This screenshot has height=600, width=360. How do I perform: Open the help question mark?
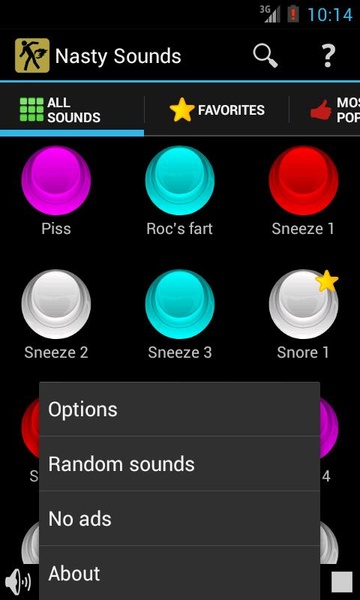pos(327,56)
